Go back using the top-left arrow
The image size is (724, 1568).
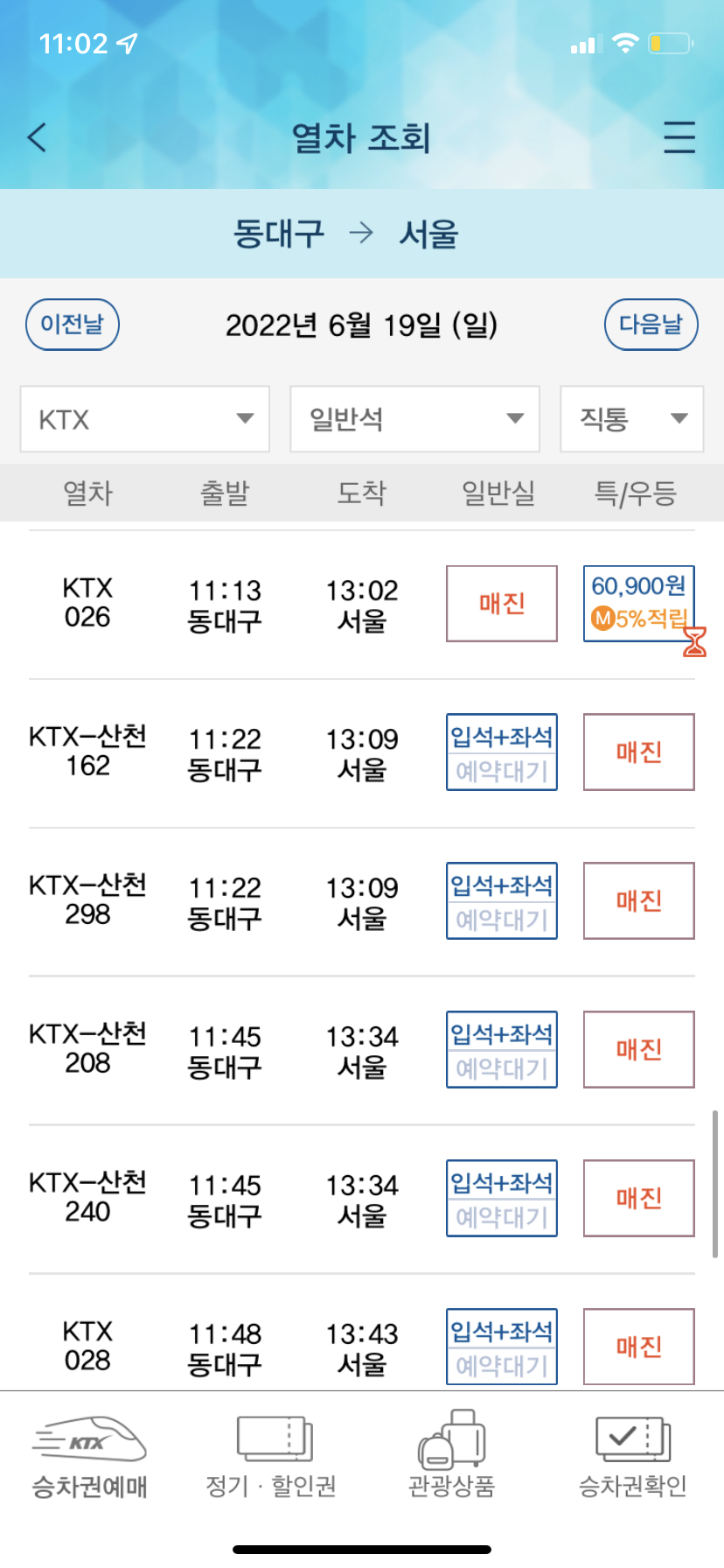pos(37,137)
